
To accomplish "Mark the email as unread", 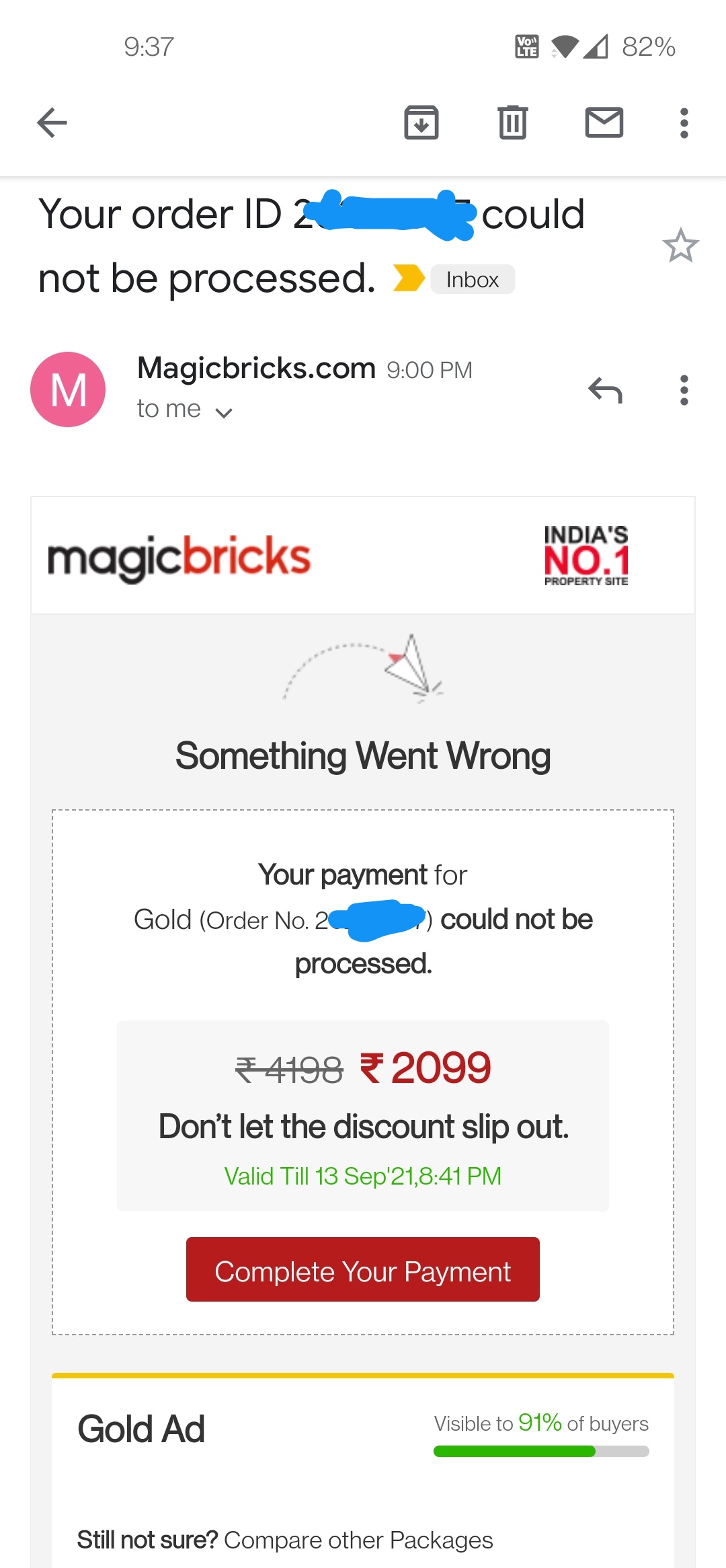I will point(604,122).
